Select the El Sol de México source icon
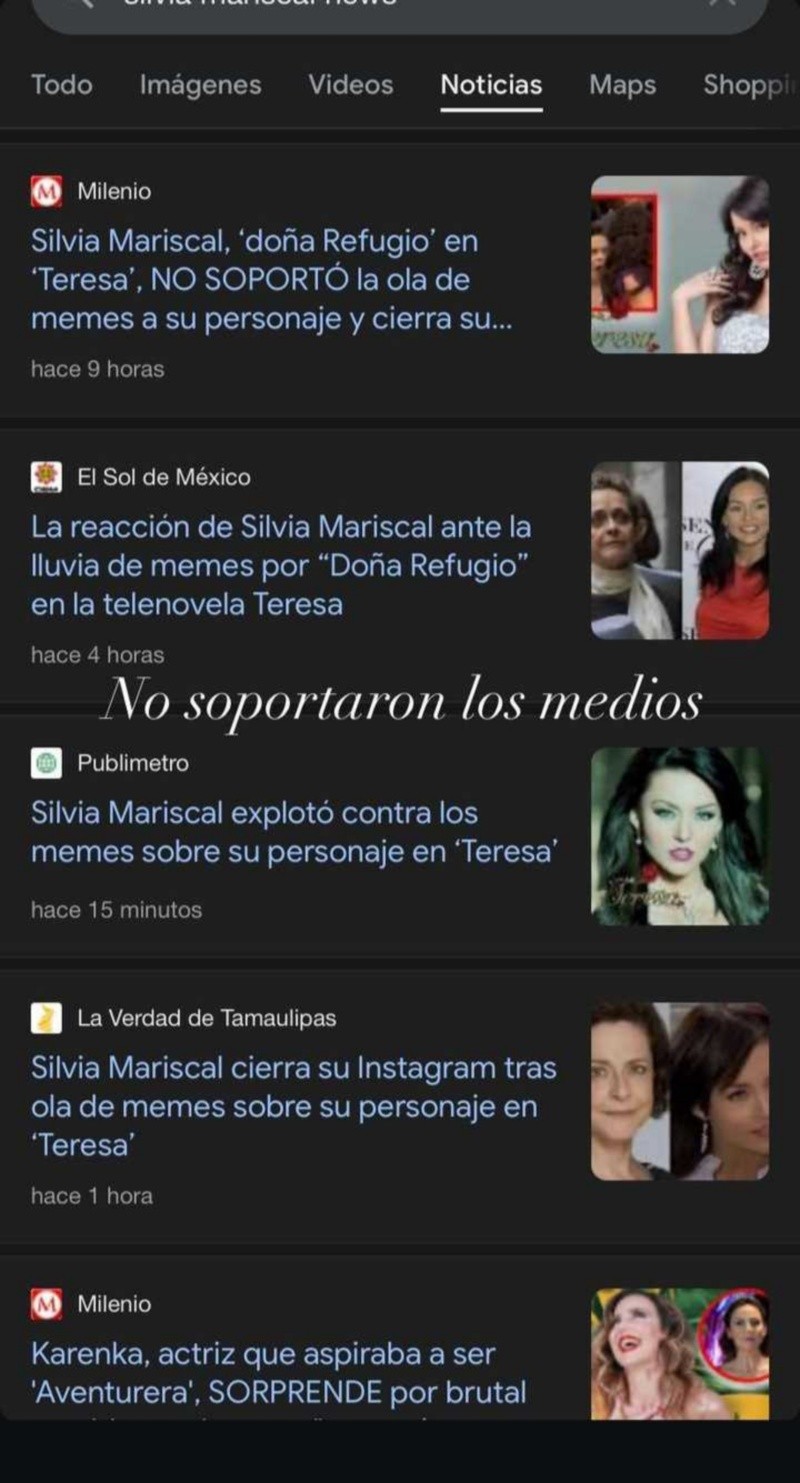Image resolution: width=800 pixels, height=1483 pixels. (x=47, y=476)
